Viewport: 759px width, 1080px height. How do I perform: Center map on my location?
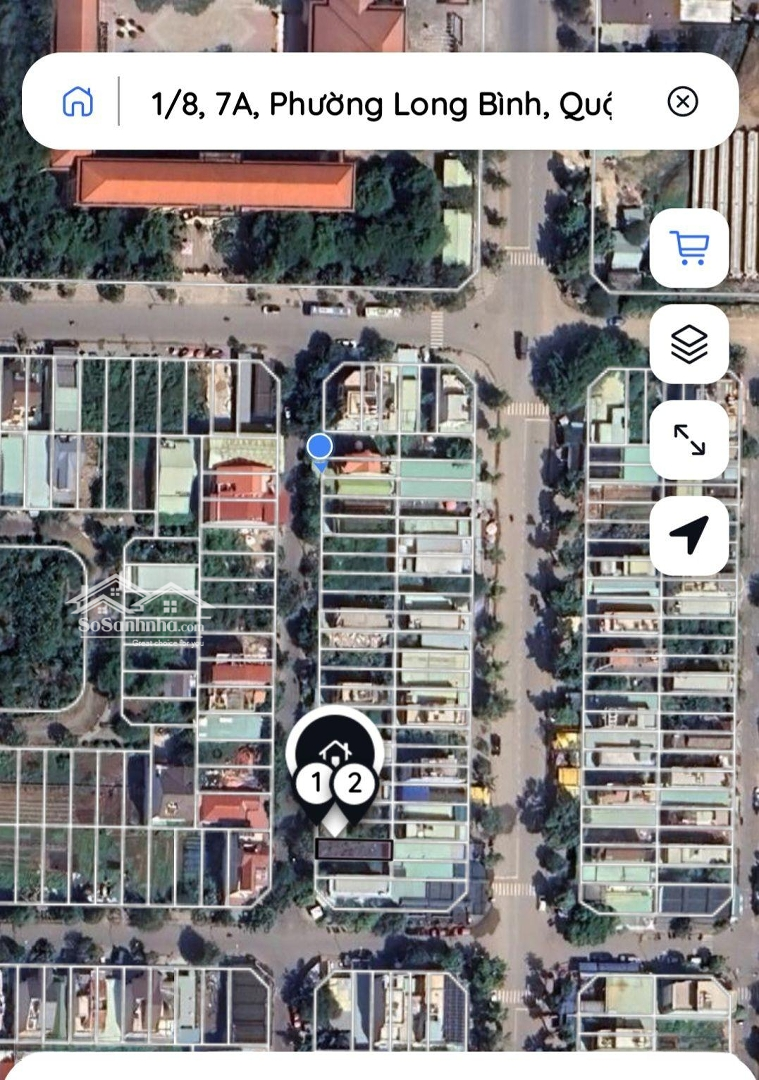pos(689,536)
